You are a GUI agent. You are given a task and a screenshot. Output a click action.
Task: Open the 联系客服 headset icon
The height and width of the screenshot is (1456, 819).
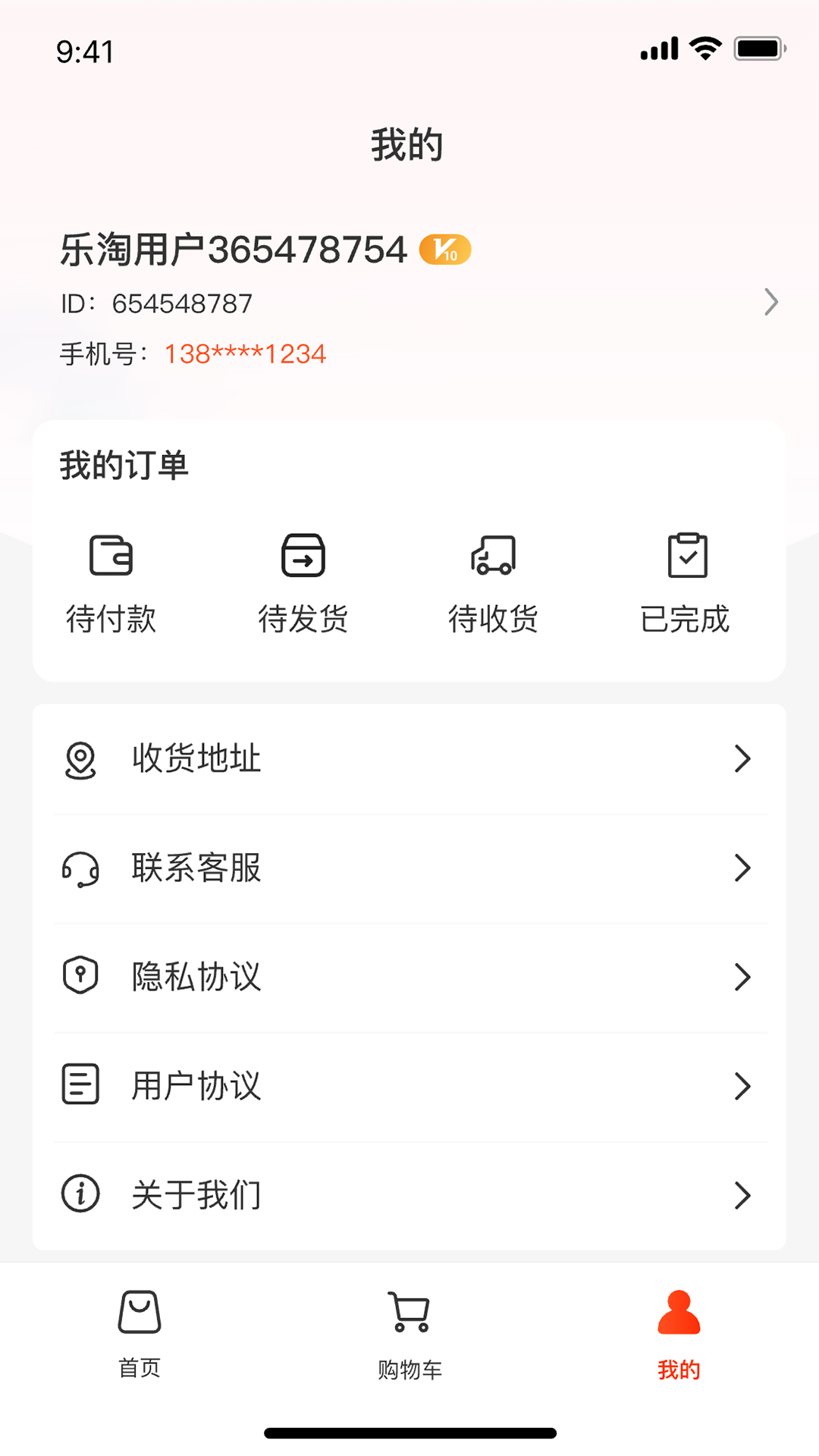coord(80,868)
